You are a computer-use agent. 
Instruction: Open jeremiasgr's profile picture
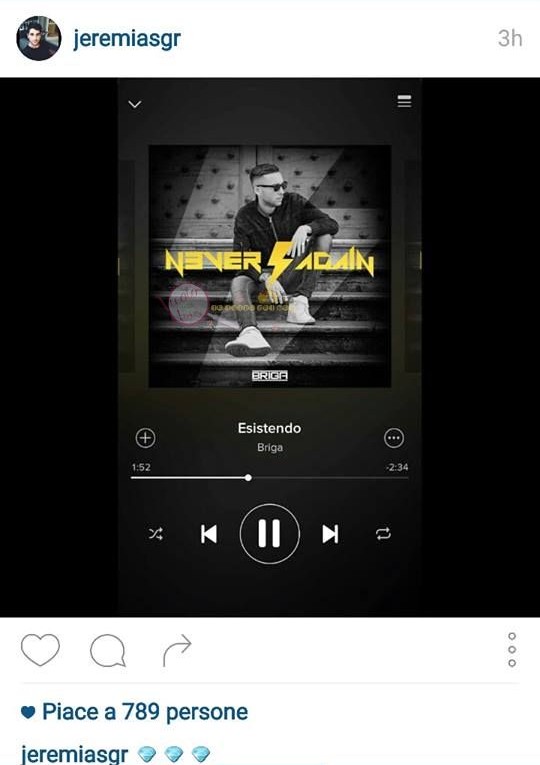pos(39,39)
